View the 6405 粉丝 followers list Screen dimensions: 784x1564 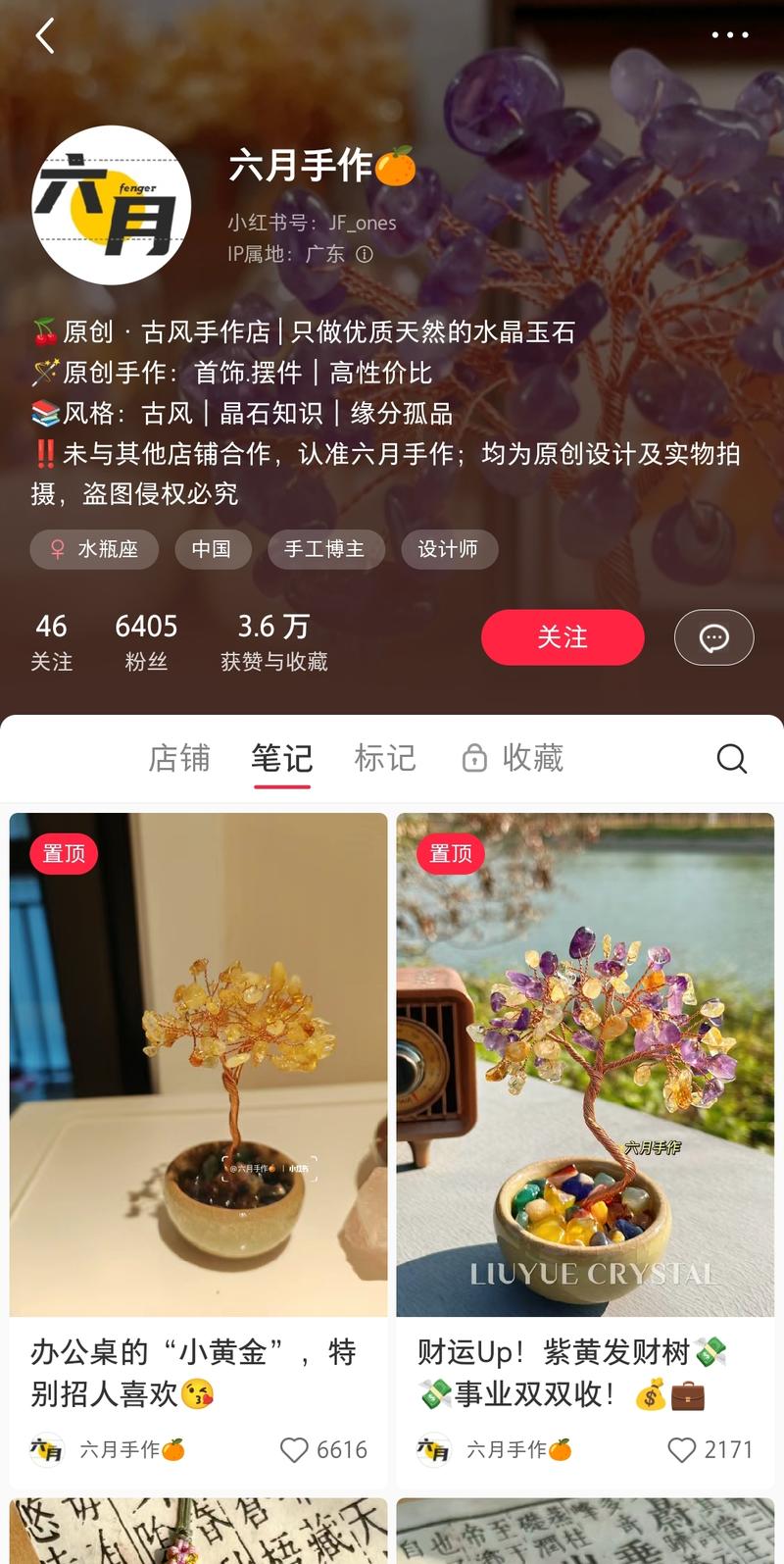point(146,642)
